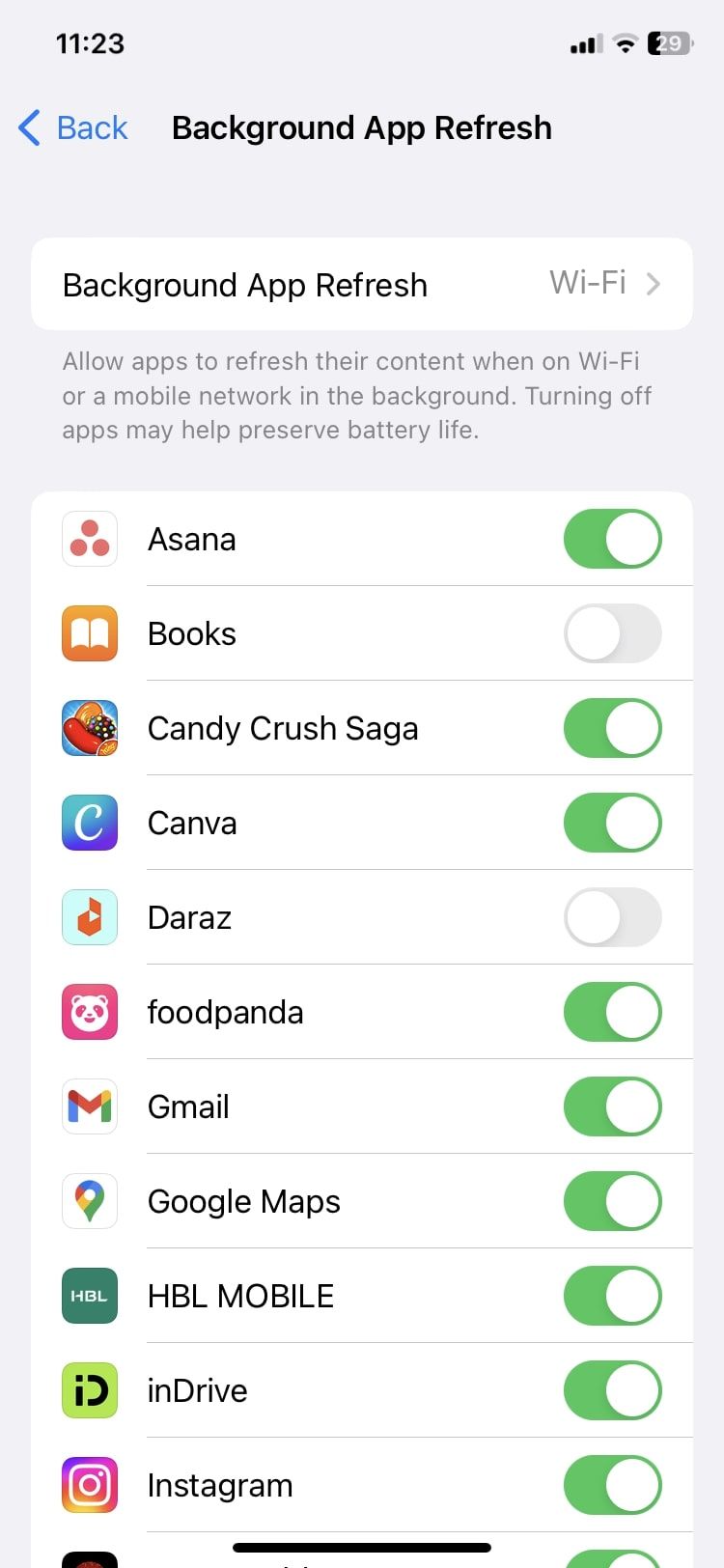Tap the Gmail app icon
Viewport: 724px width, 1568px height.
tap(89, 1106)
